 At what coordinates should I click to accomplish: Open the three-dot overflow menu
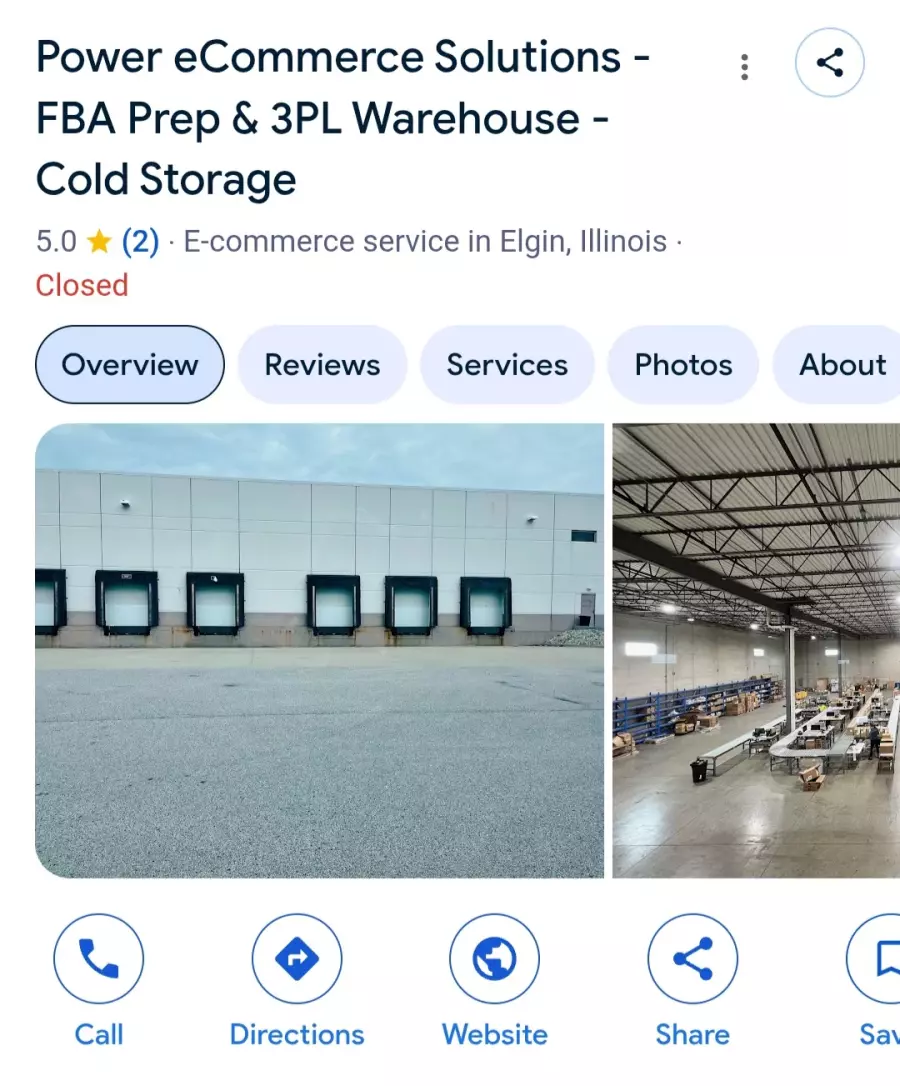(744, 67)
